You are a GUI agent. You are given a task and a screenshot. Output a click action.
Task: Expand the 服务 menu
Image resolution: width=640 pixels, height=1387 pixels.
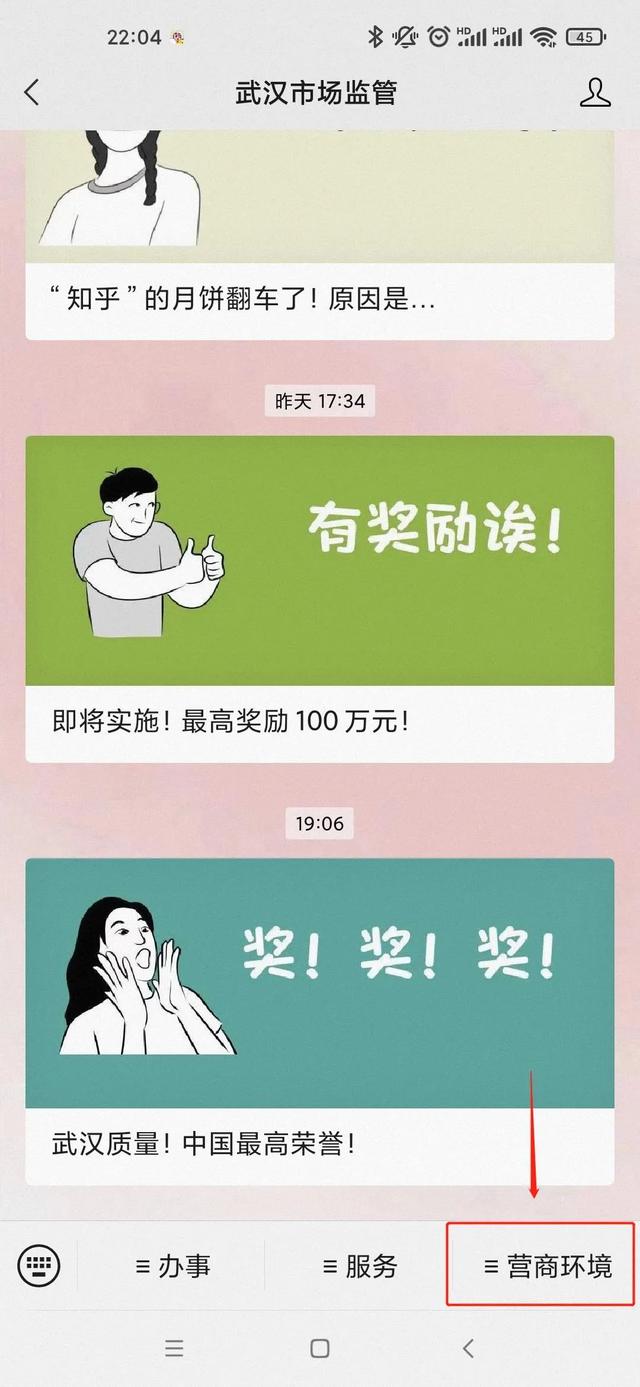click(360, 1266)
